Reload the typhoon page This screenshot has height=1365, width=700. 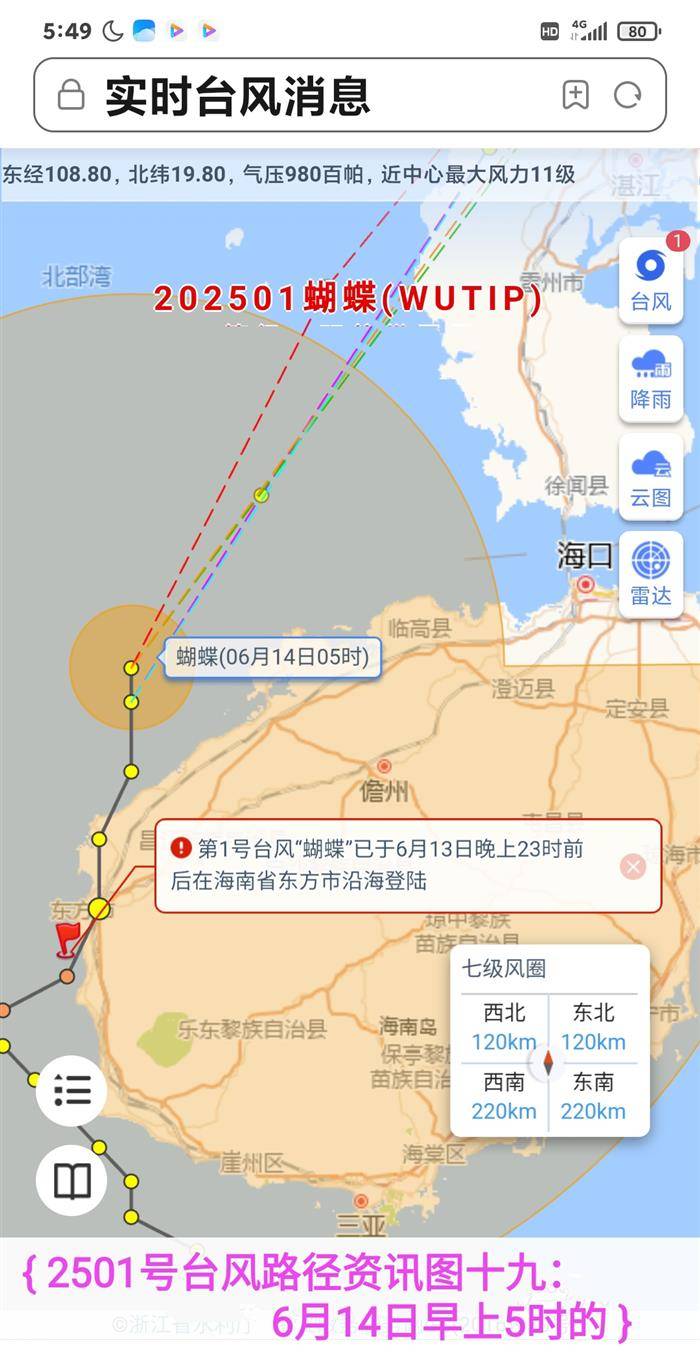[628, 96]
